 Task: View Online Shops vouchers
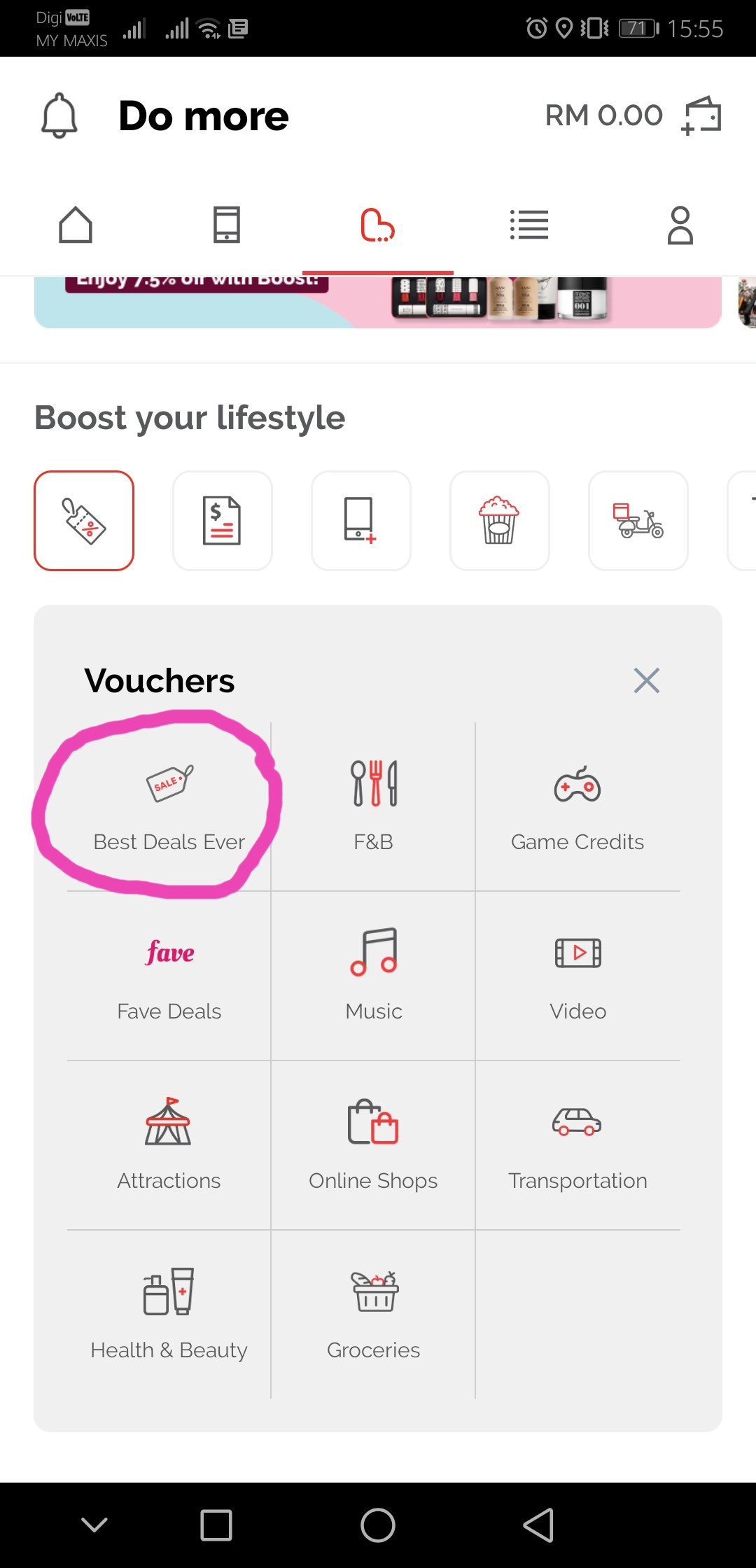[374, 1146]
